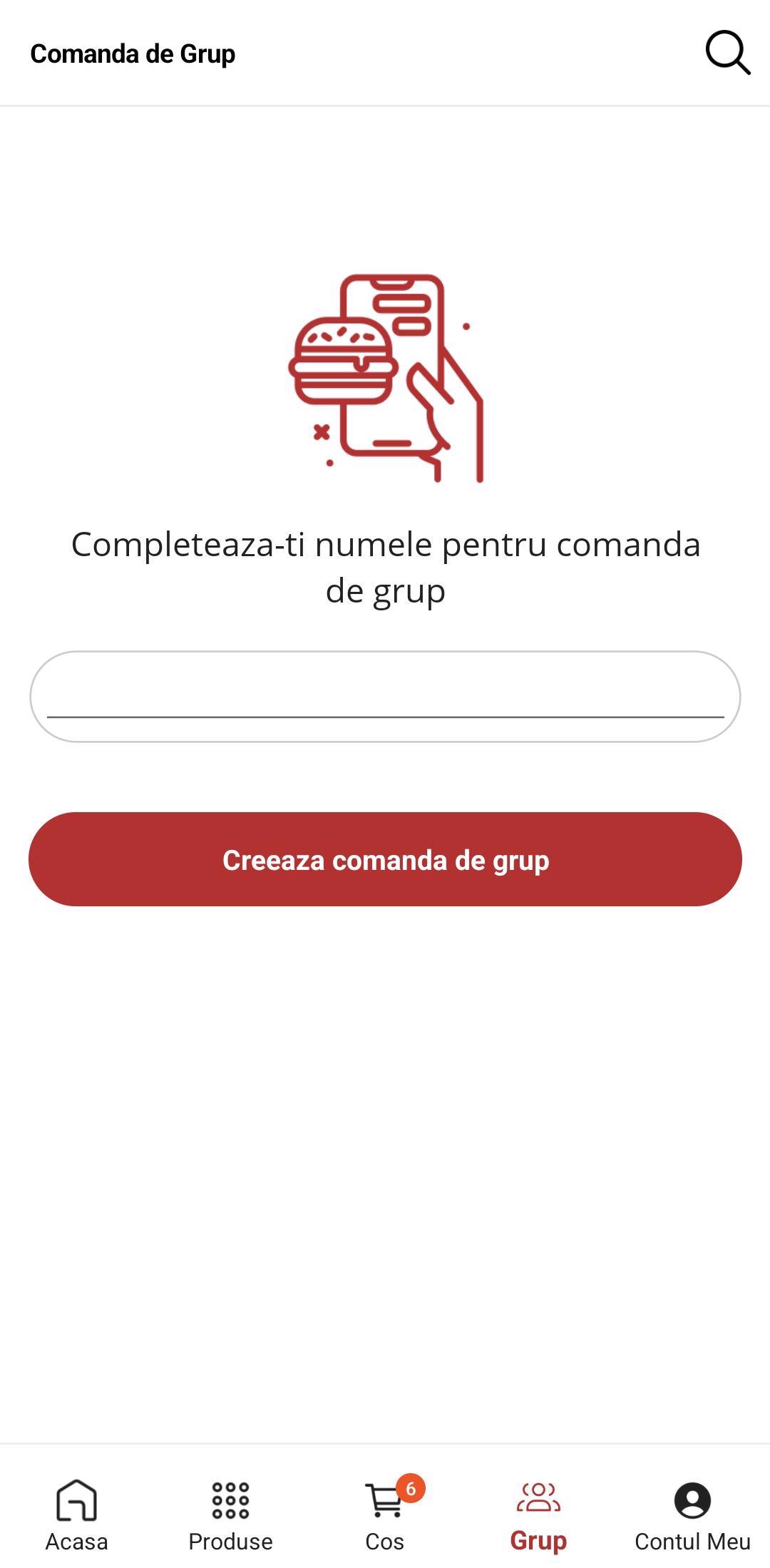Focus the group order name field
Image resolution: width=770 pixels, height=1568 pixels.
[385, 696]
